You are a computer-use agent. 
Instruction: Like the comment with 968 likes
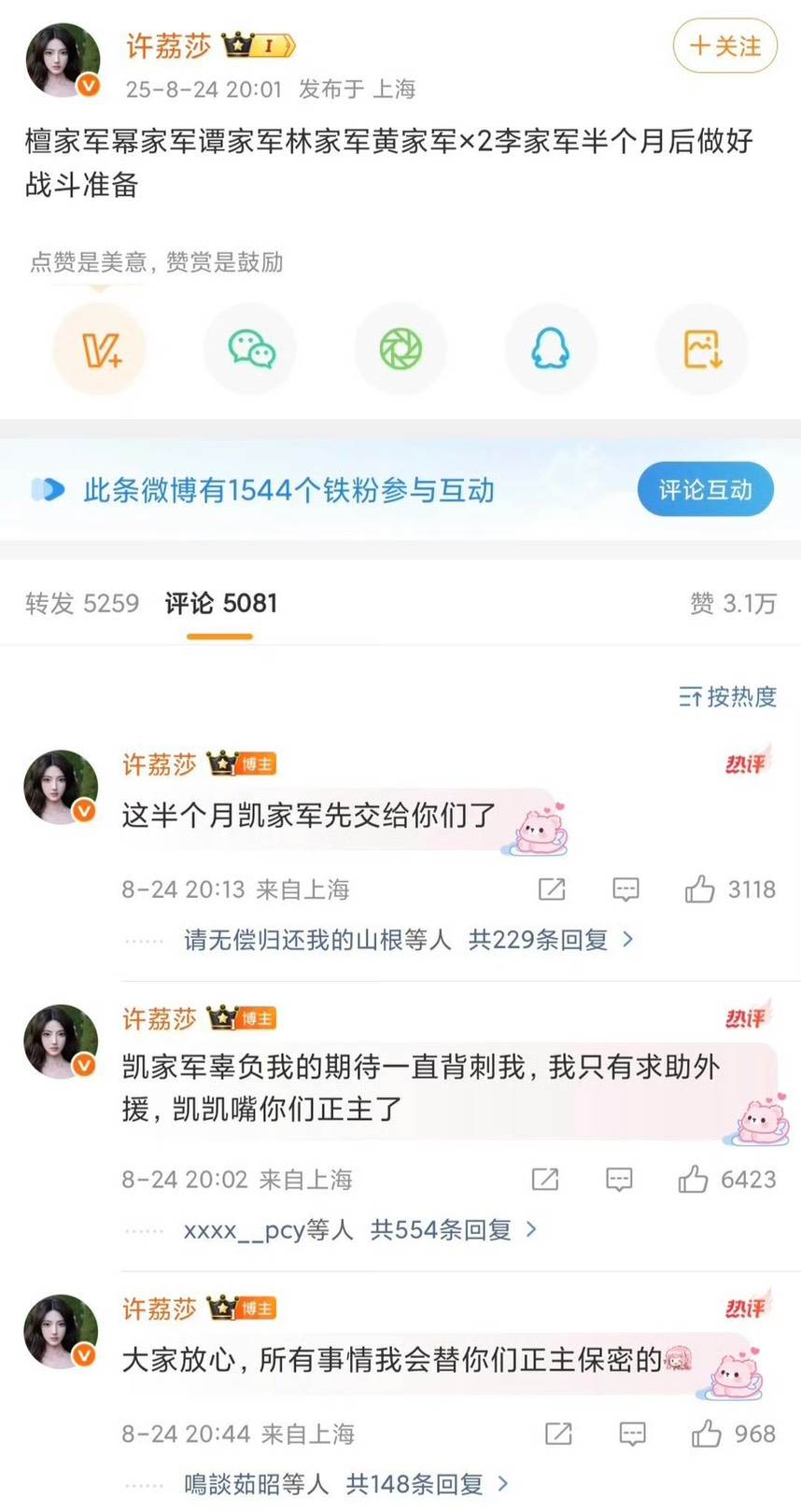pos(707,1434)
